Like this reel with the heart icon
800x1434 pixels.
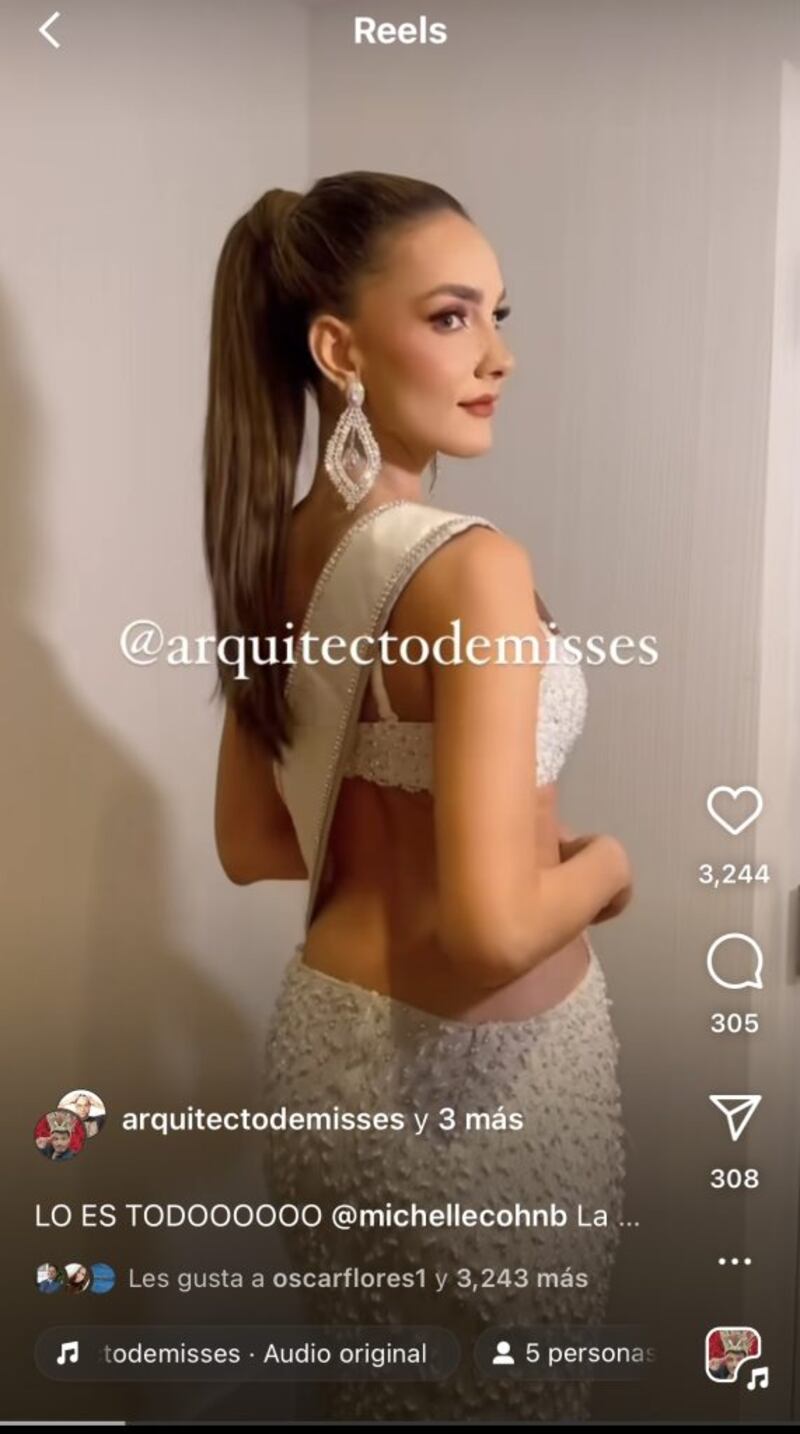click(734, 810)
